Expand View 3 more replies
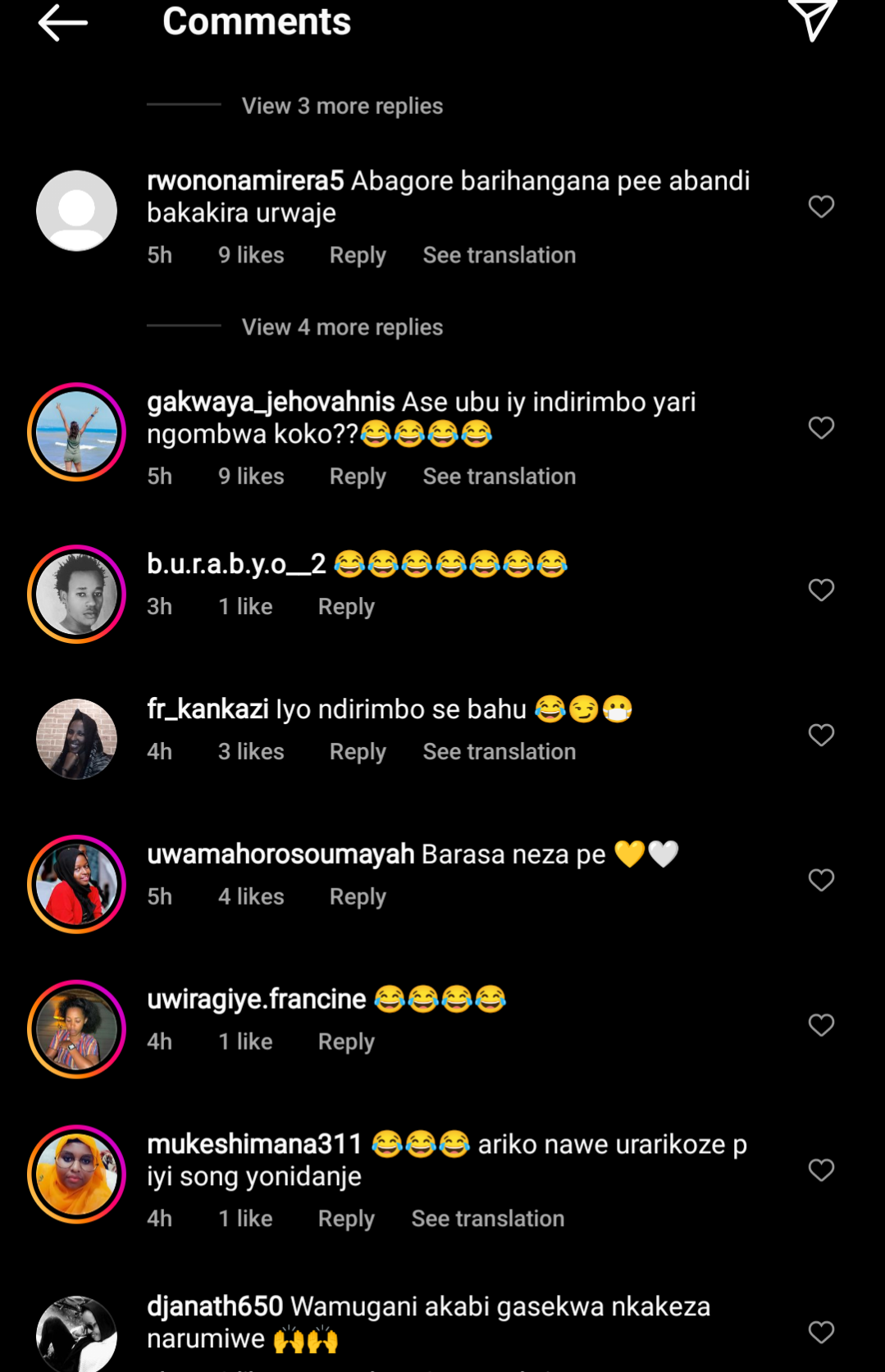The image size is (885, 1372). click(x=341, y=106)
